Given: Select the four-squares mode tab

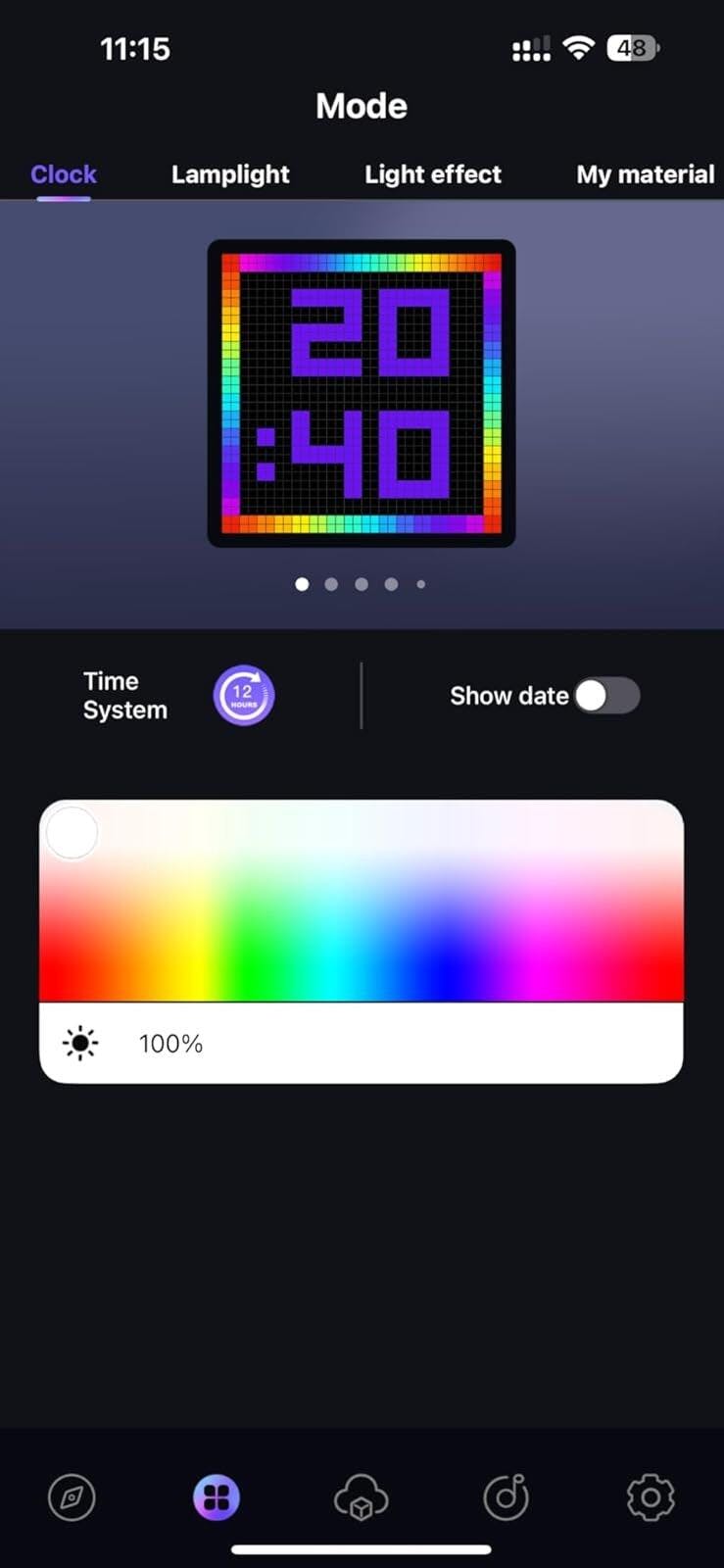Looking at the screenshot, I should pos(217,1497).
